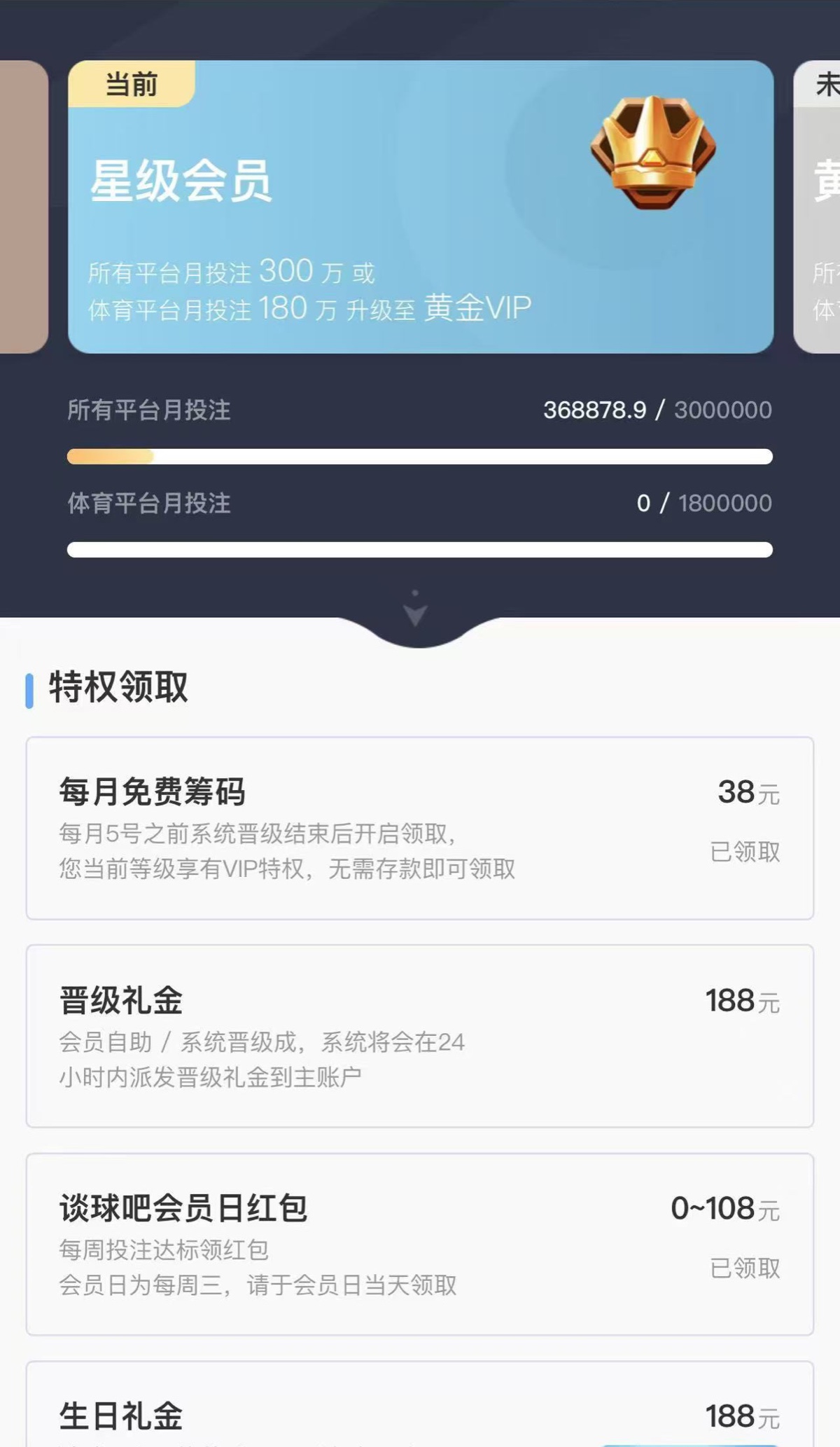Expand the downward arrow below progress bars
Viewport: 840px width, 1447px height.
click(x=416, y=611)
